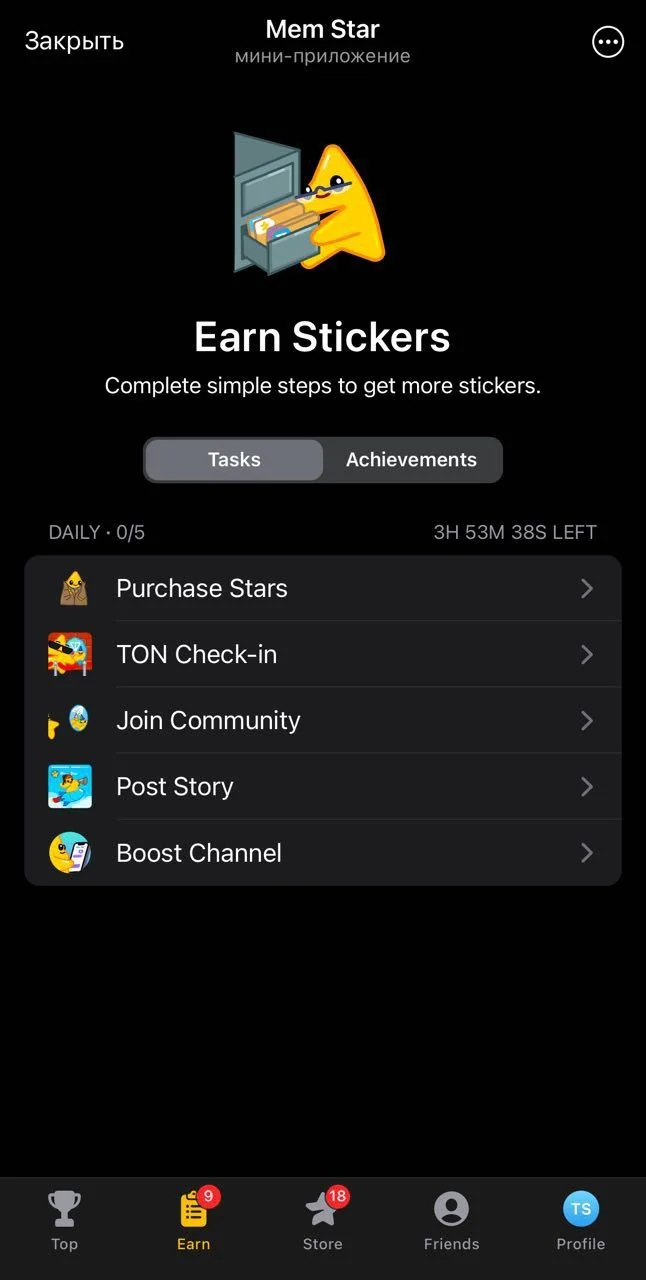This screenshot has height=1280, width=646.
Task: Tap Закрыть to close the mini app
Action: [x=74, y=41]
